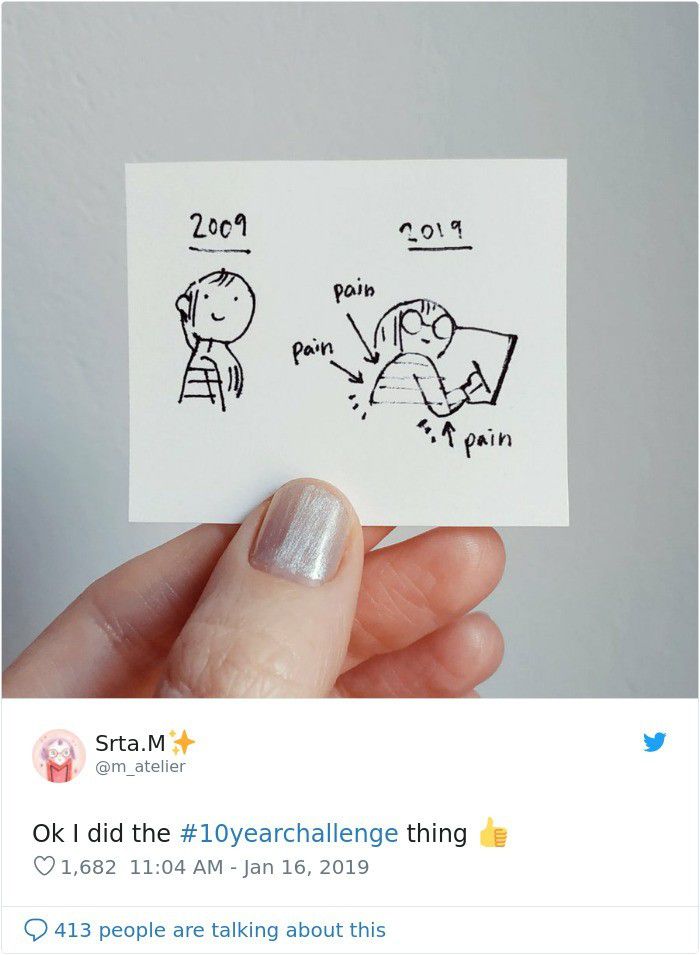The image size is (700, 955).
Task: Open the tweet's photo of the drawing
Action: pyautogui.click(x=350, y=350)
